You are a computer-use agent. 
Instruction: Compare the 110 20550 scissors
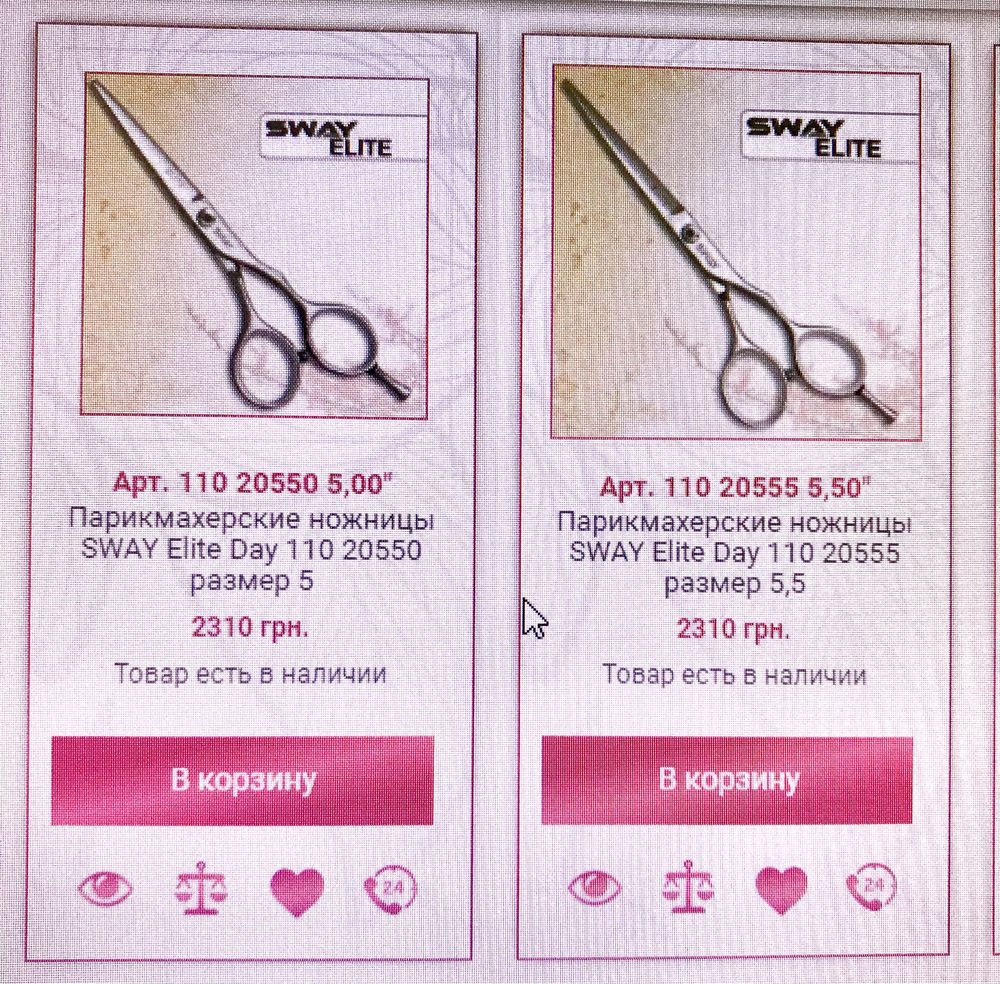tap(201, 888)
